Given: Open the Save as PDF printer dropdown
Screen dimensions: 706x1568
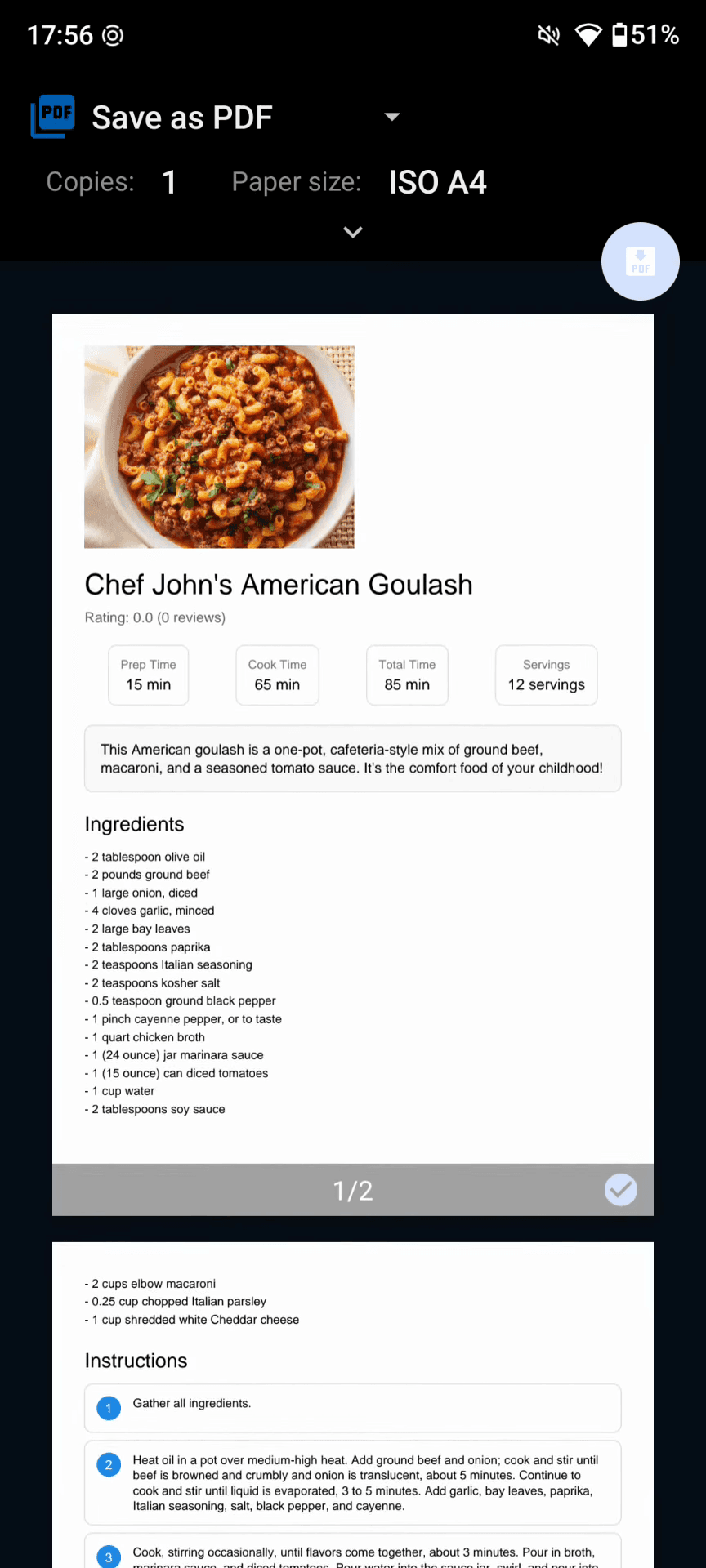Looking at the screenshot, I should [x=391, y=117].
